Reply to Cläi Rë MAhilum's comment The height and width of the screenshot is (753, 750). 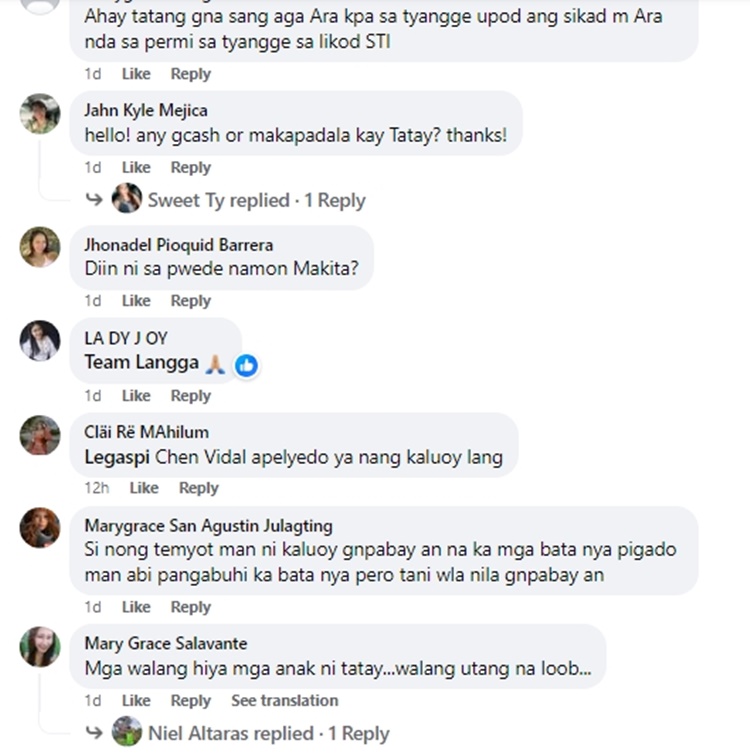[x=198, y=487]
